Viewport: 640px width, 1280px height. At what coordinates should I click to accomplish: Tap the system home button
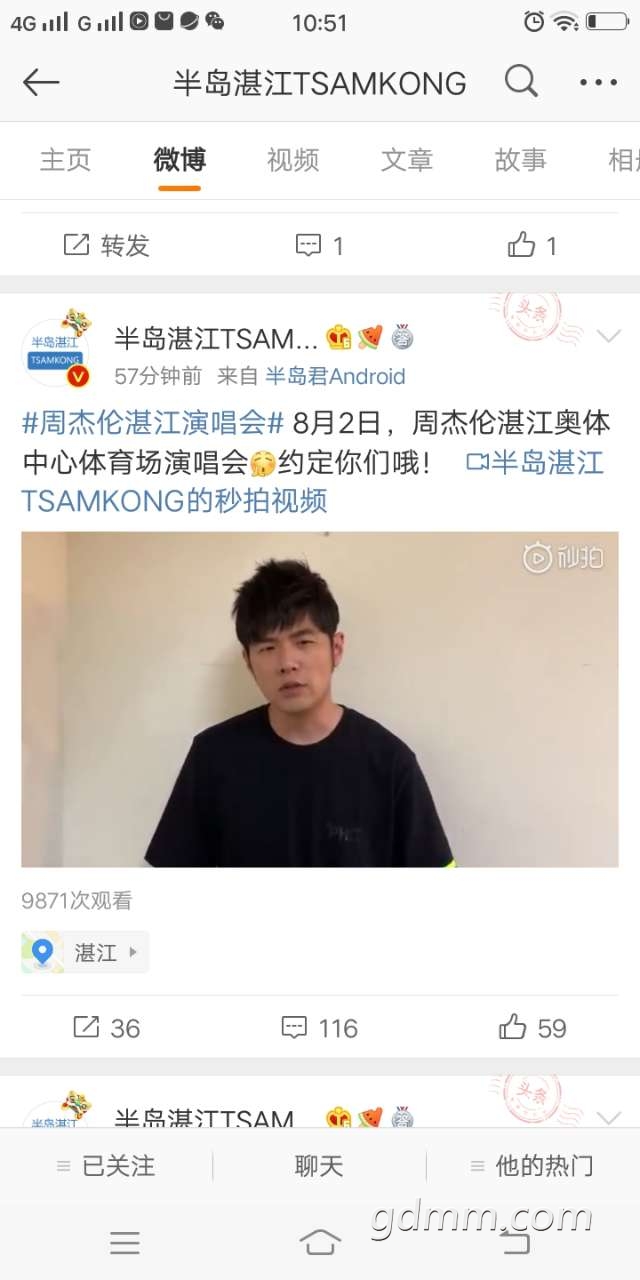pyautogui.click(x=320, y=1243)
